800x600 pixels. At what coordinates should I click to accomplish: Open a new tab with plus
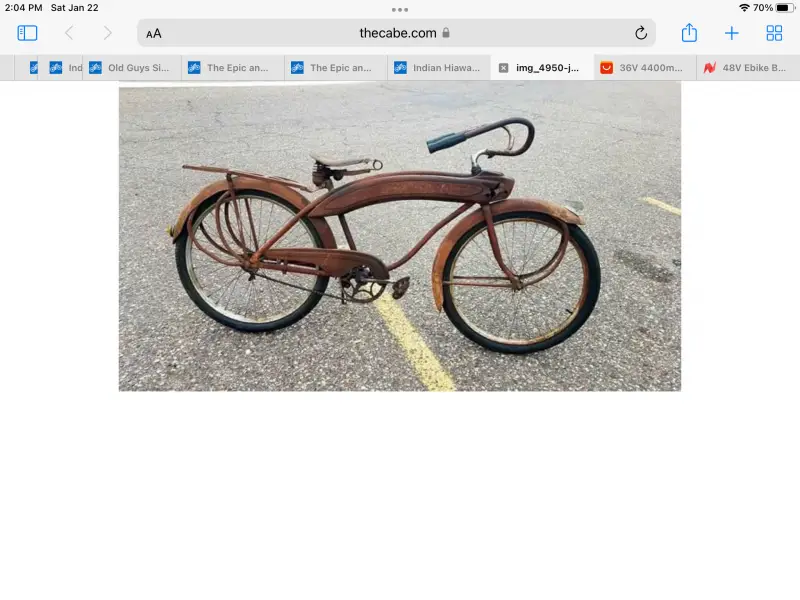732,33
